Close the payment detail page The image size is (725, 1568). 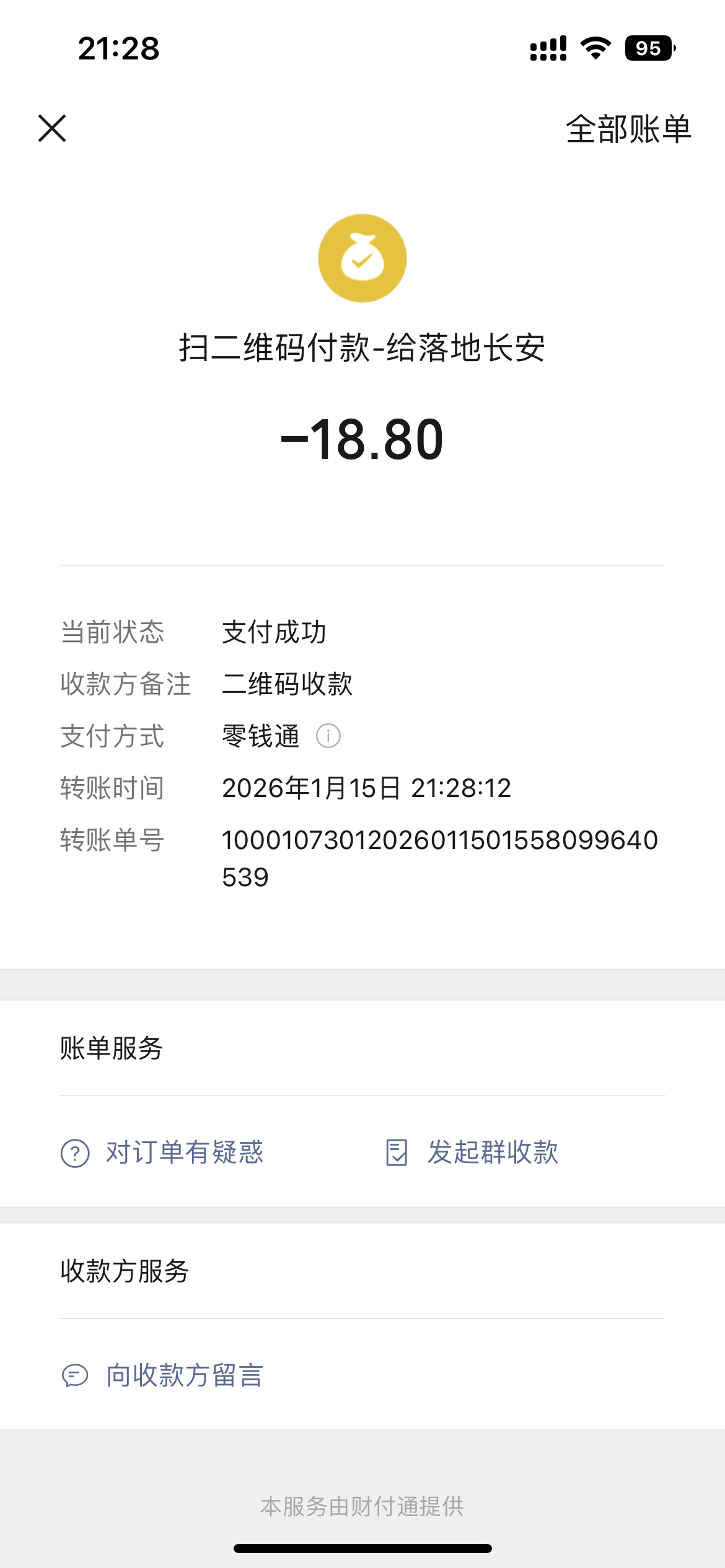click(52, 128)
